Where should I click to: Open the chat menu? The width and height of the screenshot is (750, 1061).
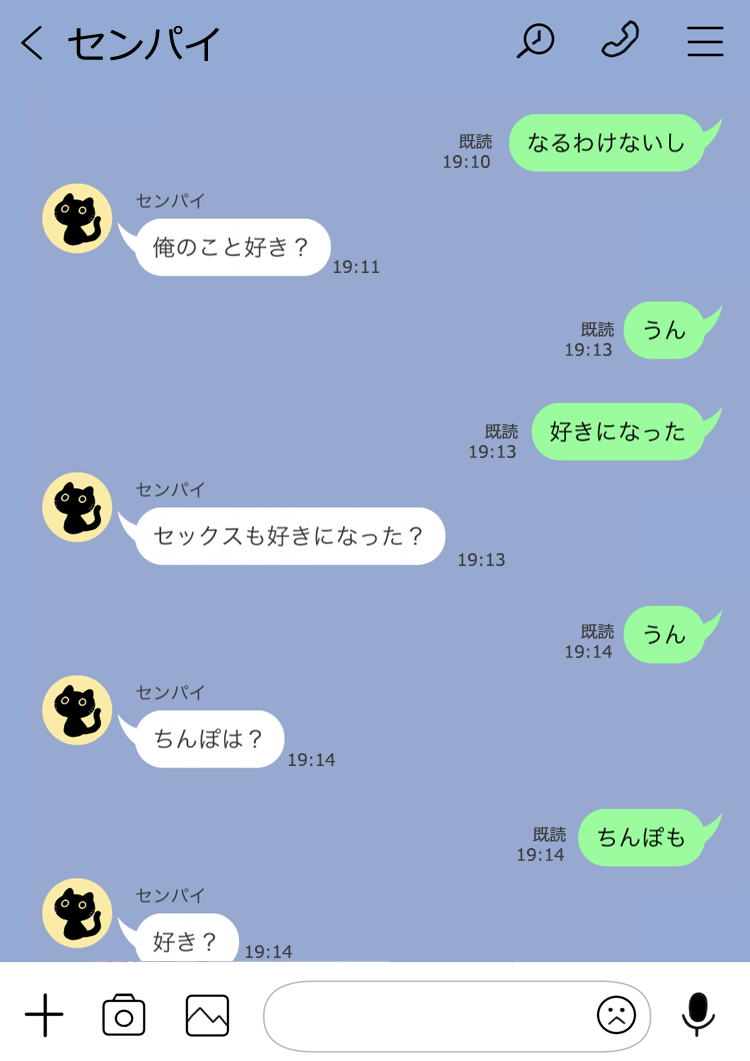(x=705, y=41)
